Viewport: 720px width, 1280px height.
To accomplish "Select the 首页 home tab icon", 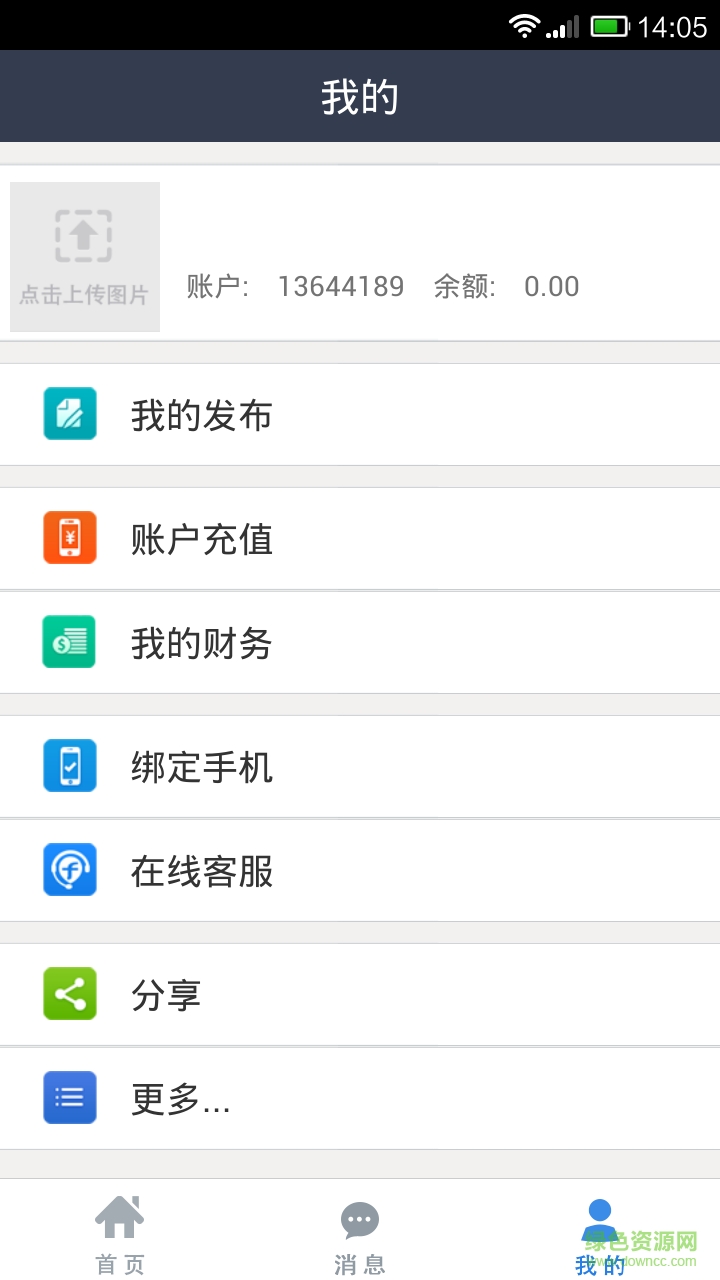I will click(x=119, y=1218).
